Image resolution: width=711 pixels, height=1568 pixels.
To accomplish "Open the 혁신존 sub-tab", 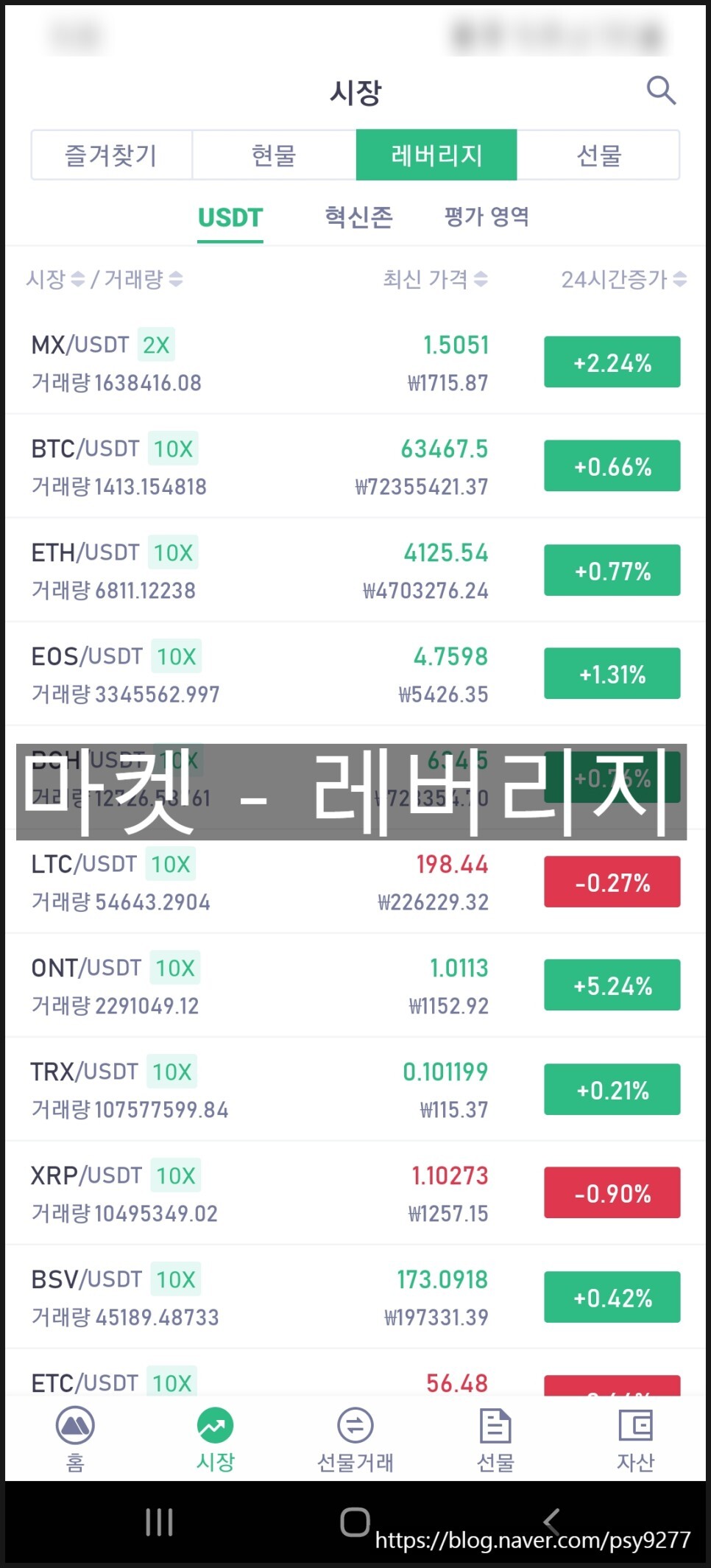I will tap(359, 217).
